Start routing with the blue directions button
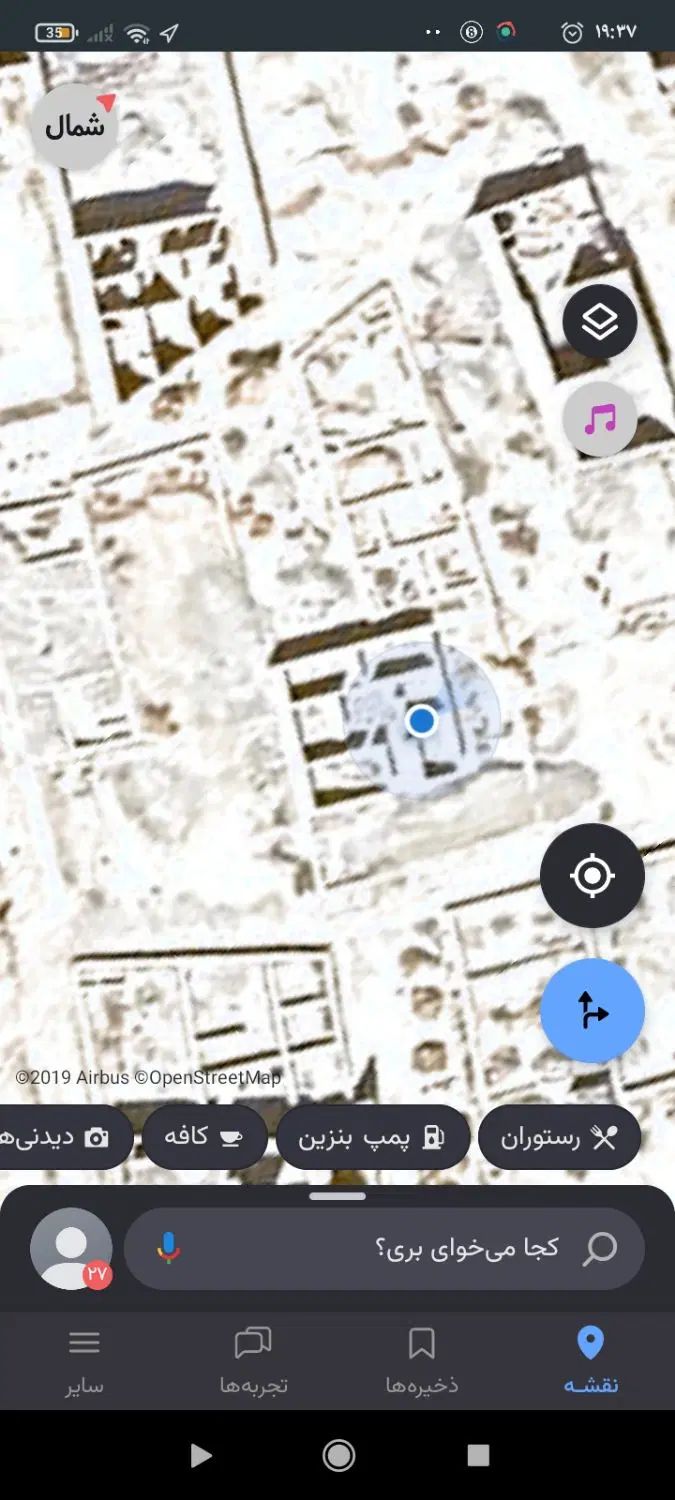Screen dimensions: 675x1500 pos(592,1011)
